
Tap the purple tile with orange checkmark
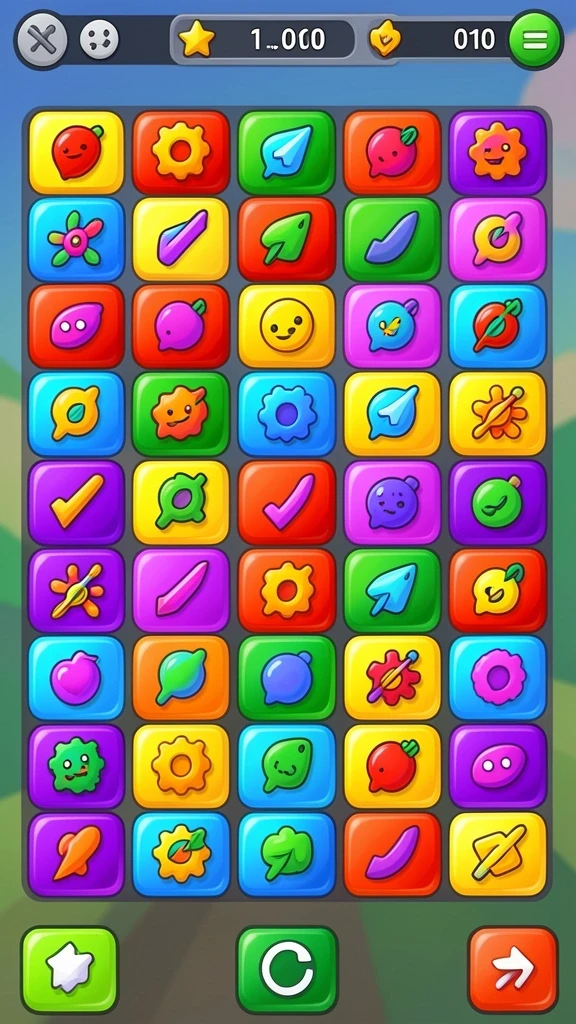(76, 502)
